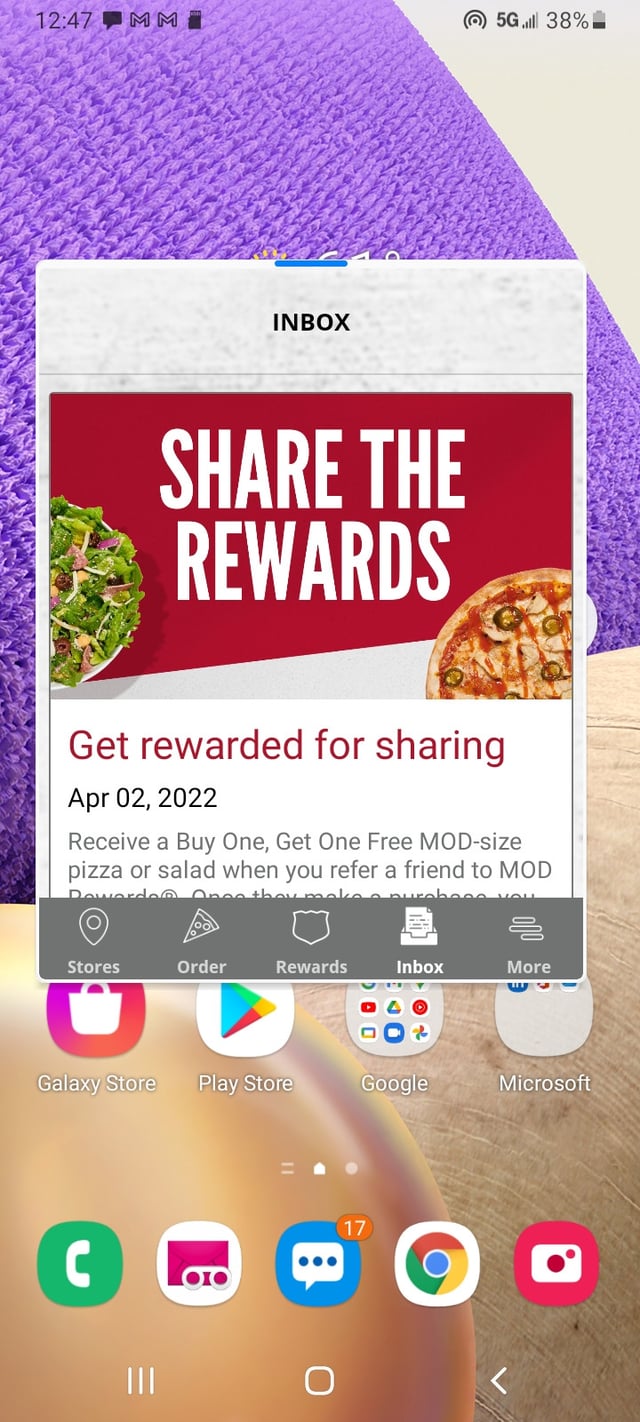The height and width of the screenshot is (1422, 640).
Task: Tap the system back button
Action: point(499,1381)
